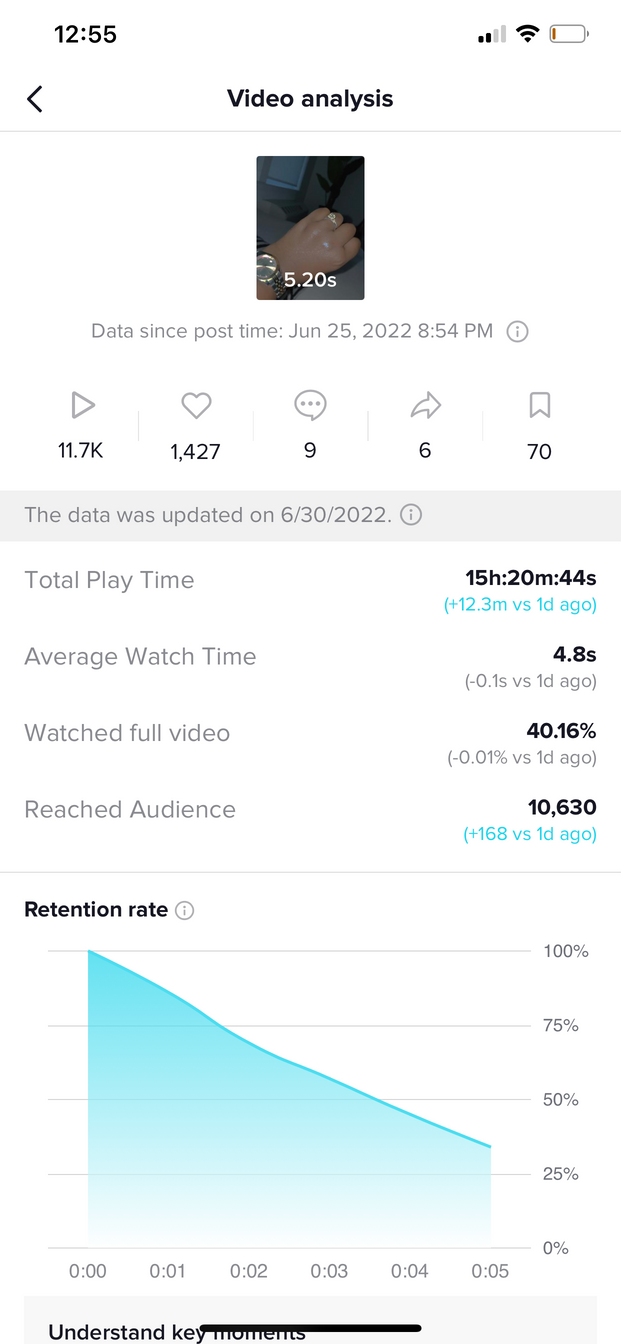
Task: Show info about data update date
Action: (x=411, y=516)
